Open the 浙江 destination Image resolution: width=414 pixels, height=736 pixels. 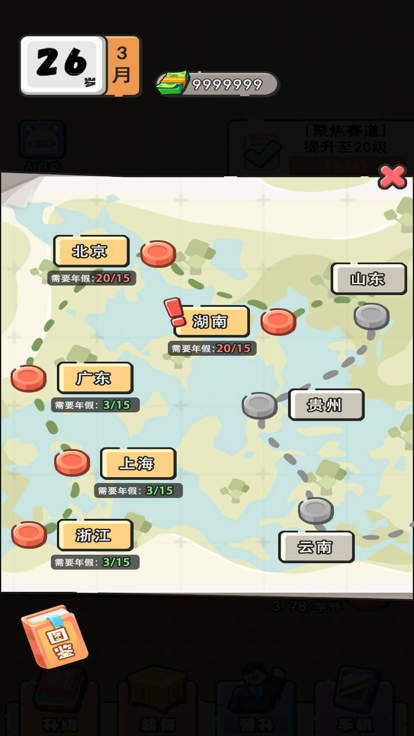(95, 535)
